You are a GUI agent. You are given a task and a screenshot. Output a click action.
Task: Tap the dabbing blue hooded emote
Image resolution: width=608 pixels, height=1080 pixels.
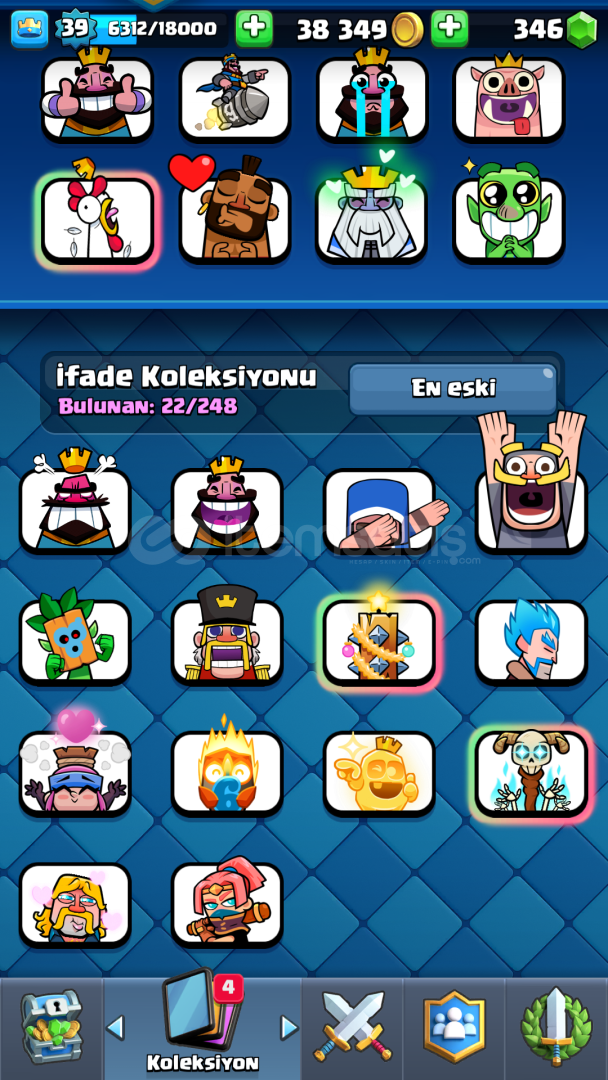pos(379,510)
